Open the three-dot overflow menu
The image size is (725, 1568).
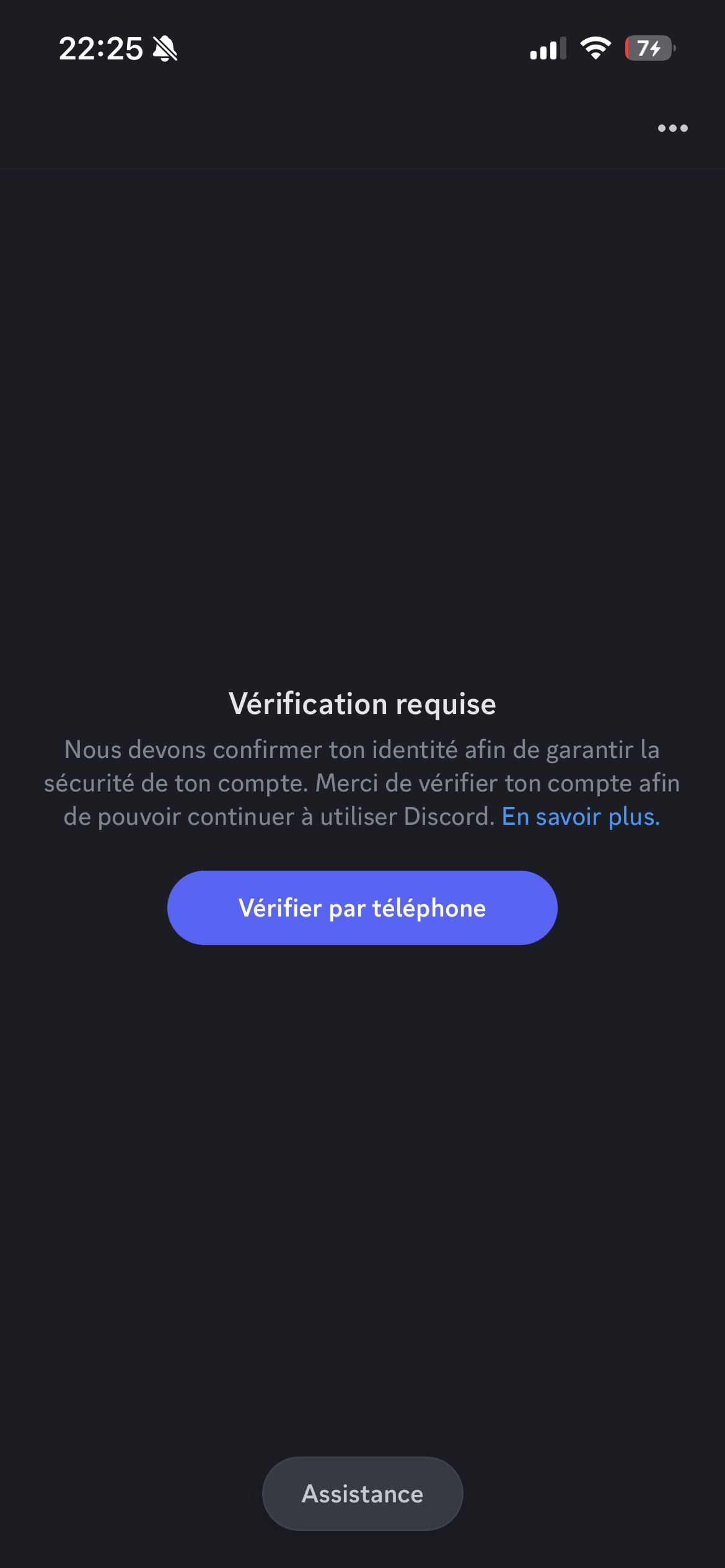[x=672, y=128]
